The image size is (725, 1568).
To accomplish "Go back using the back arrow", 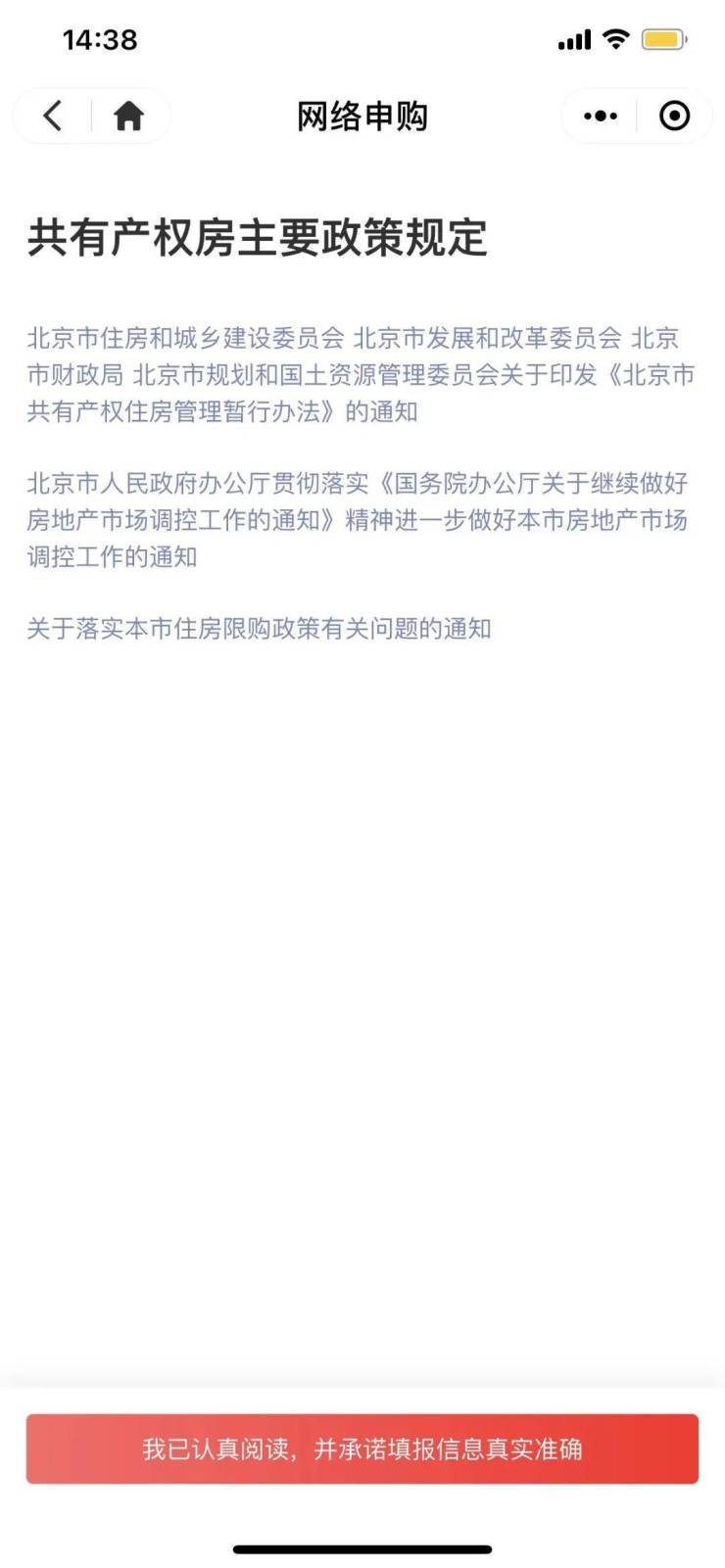I will (53, 116).
